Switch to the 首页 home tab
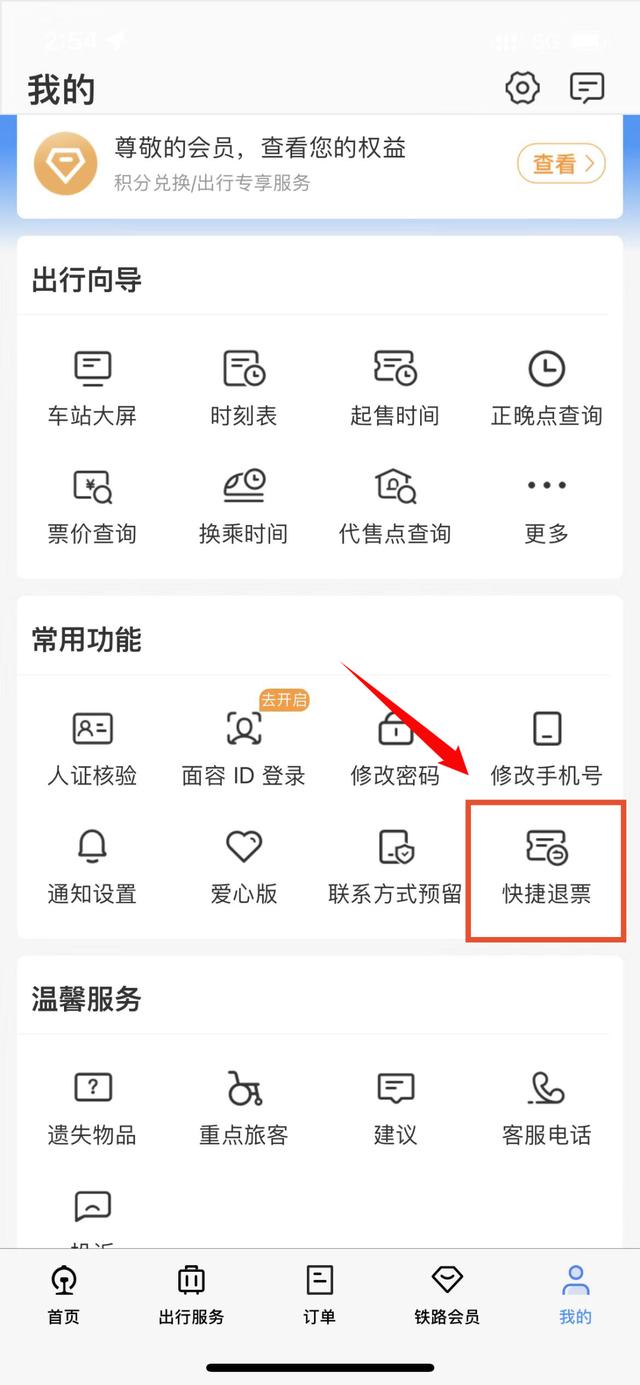The width and height of the screenshot is (640, 1385). (x=64, y=1294)
